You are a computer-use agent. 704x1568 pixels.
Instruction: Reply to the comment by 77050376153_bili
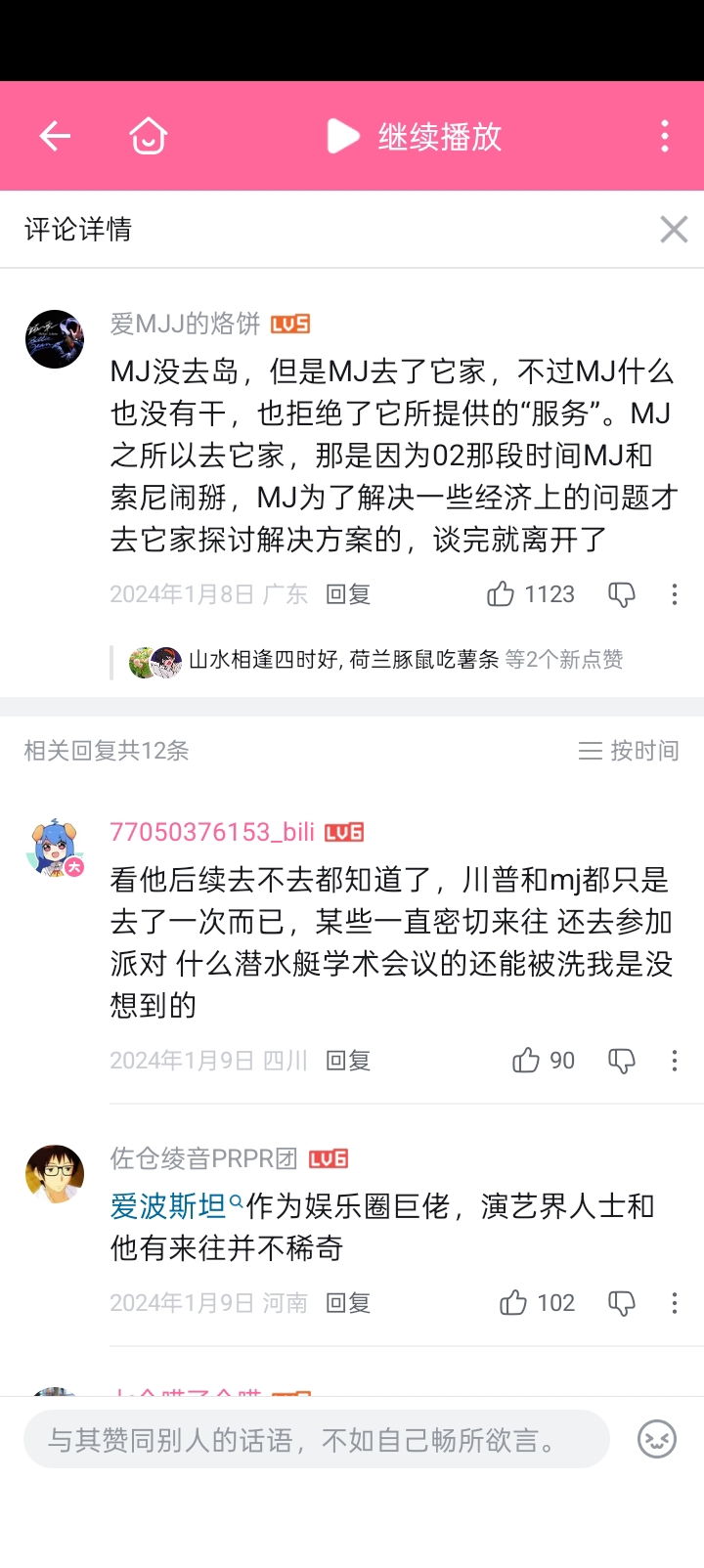tap(348, 1061)
